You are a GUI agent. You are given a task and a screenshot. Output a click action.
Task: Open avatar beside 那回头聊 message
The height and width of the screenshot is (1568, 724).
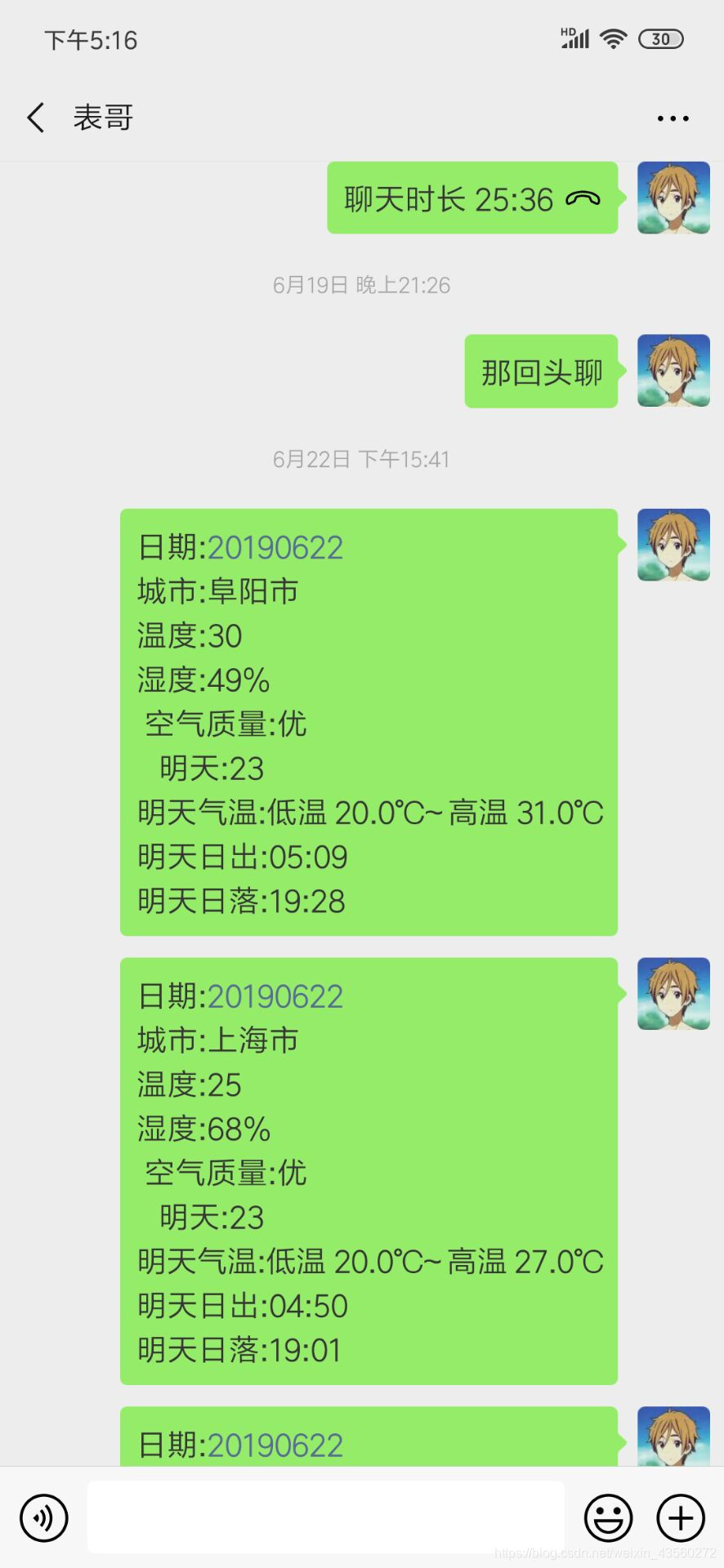coord(673,371)
